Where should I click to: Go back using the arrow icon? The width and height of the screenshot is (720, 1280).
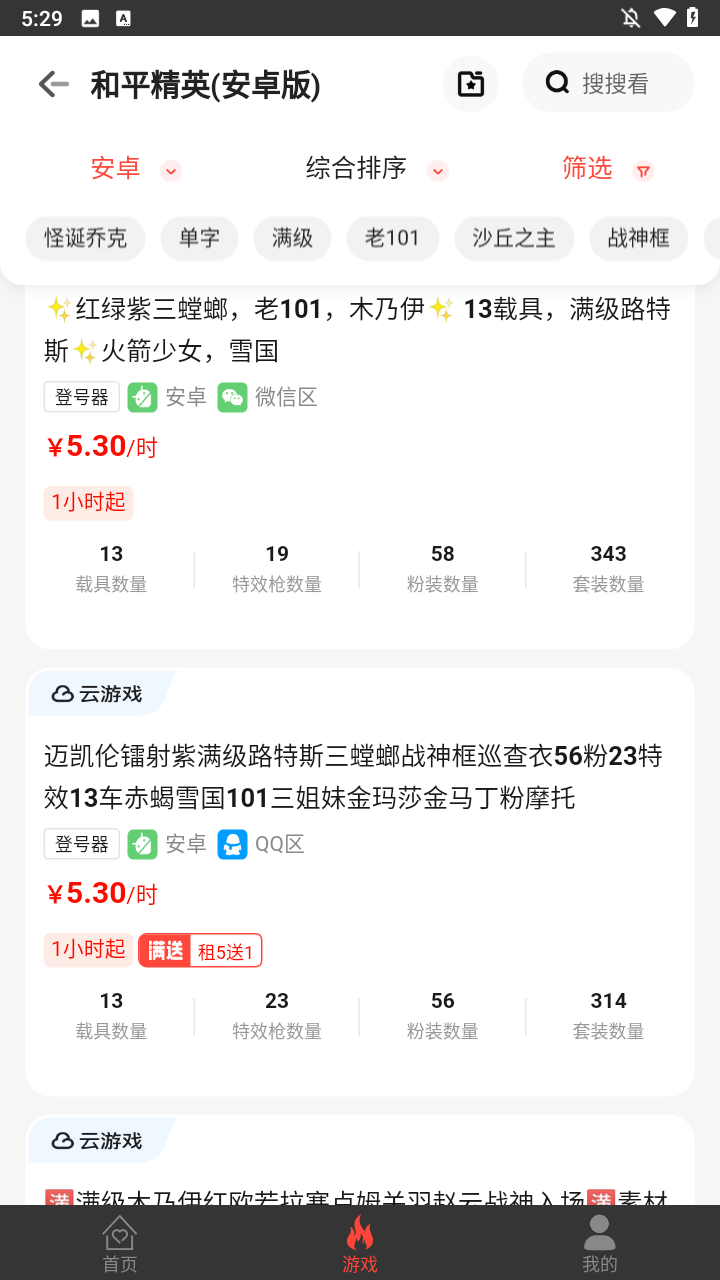[x=54, y=84]
